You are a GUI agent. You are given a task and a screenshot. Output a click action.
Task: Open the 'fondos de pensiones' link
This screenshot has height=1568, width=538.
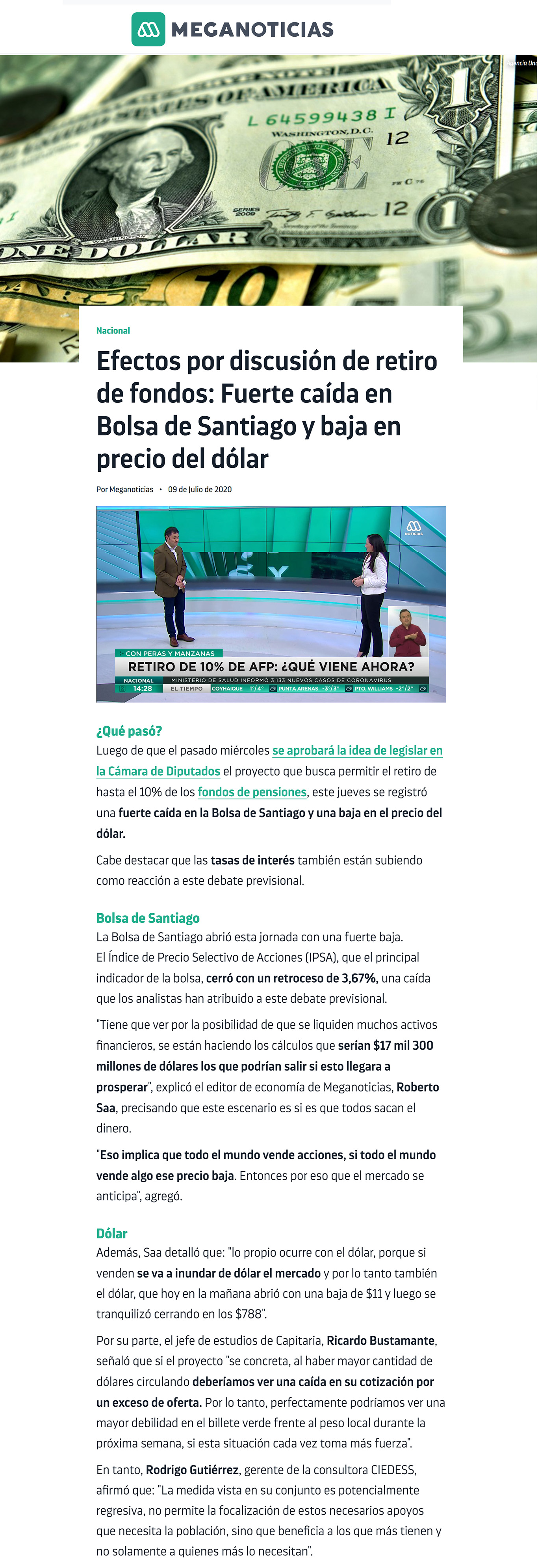(252, 792)
